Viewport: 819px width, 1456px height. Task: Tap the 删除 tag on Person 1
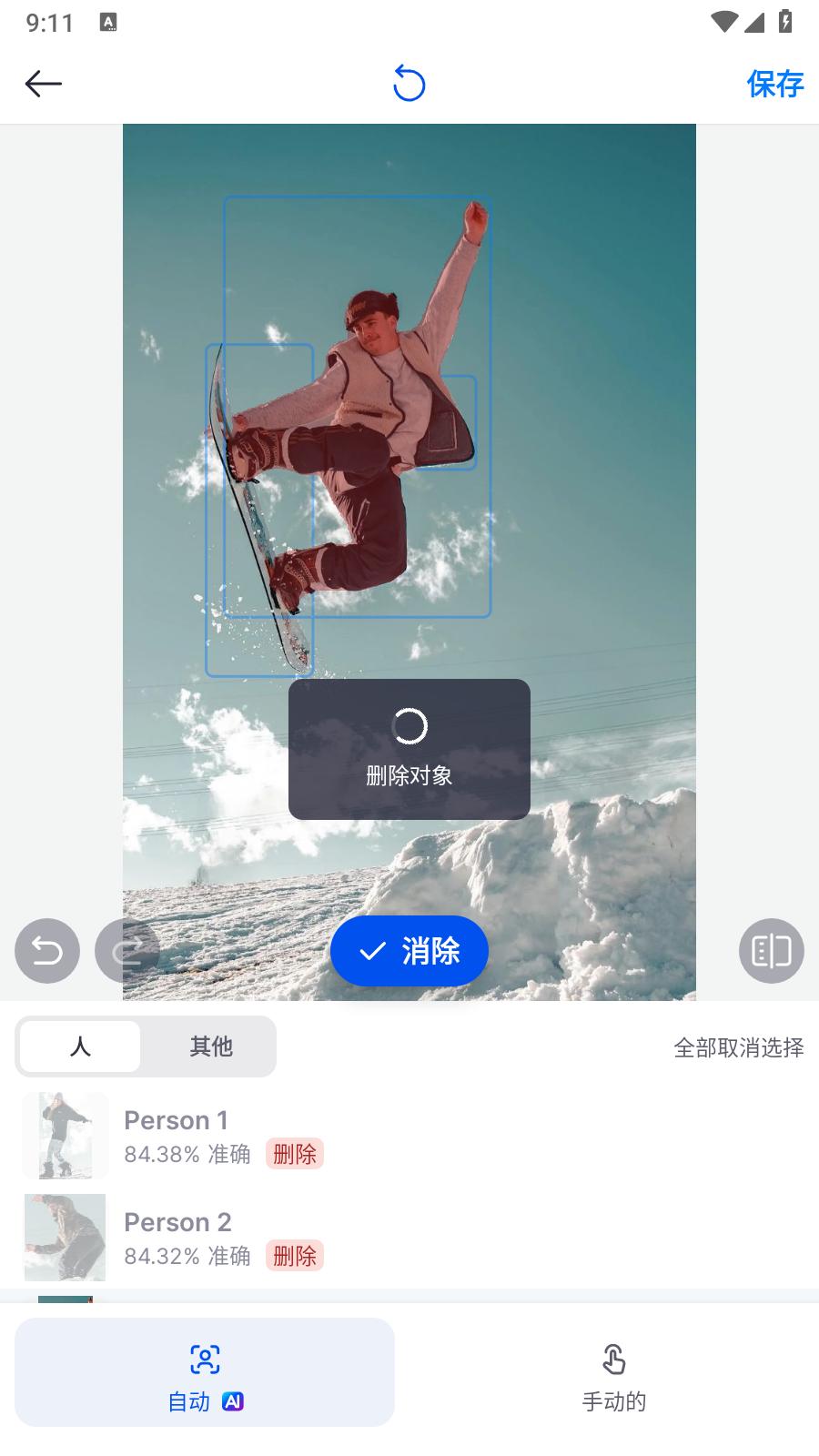(295, 1154)
